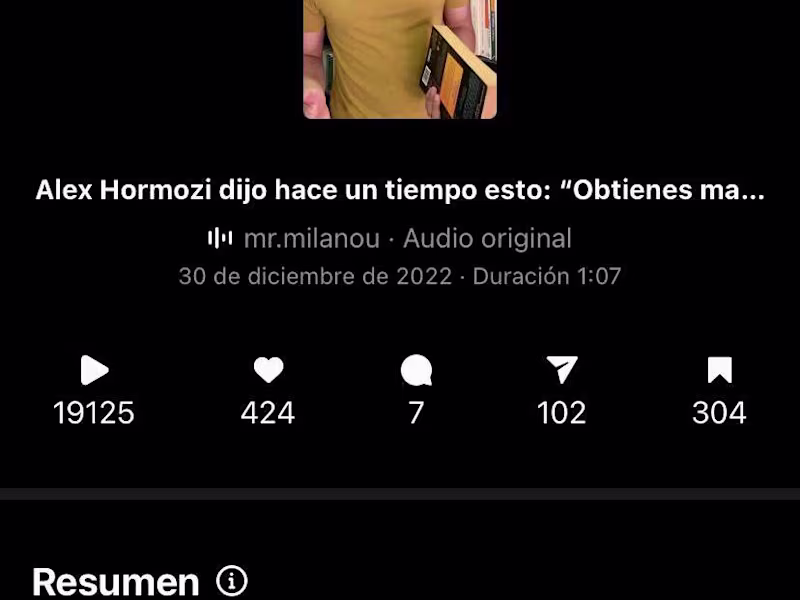Open the mr.milanou original audio
The height and width of the screenshot is (600, 800).
390,239
